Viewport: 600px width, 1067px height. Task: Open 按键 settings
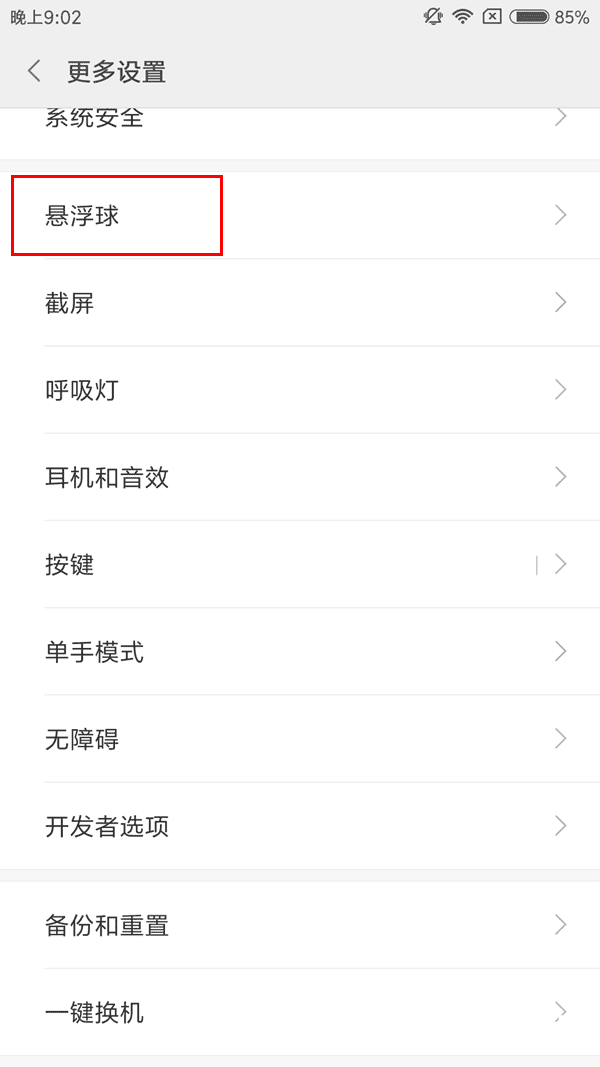click(300, 564)
